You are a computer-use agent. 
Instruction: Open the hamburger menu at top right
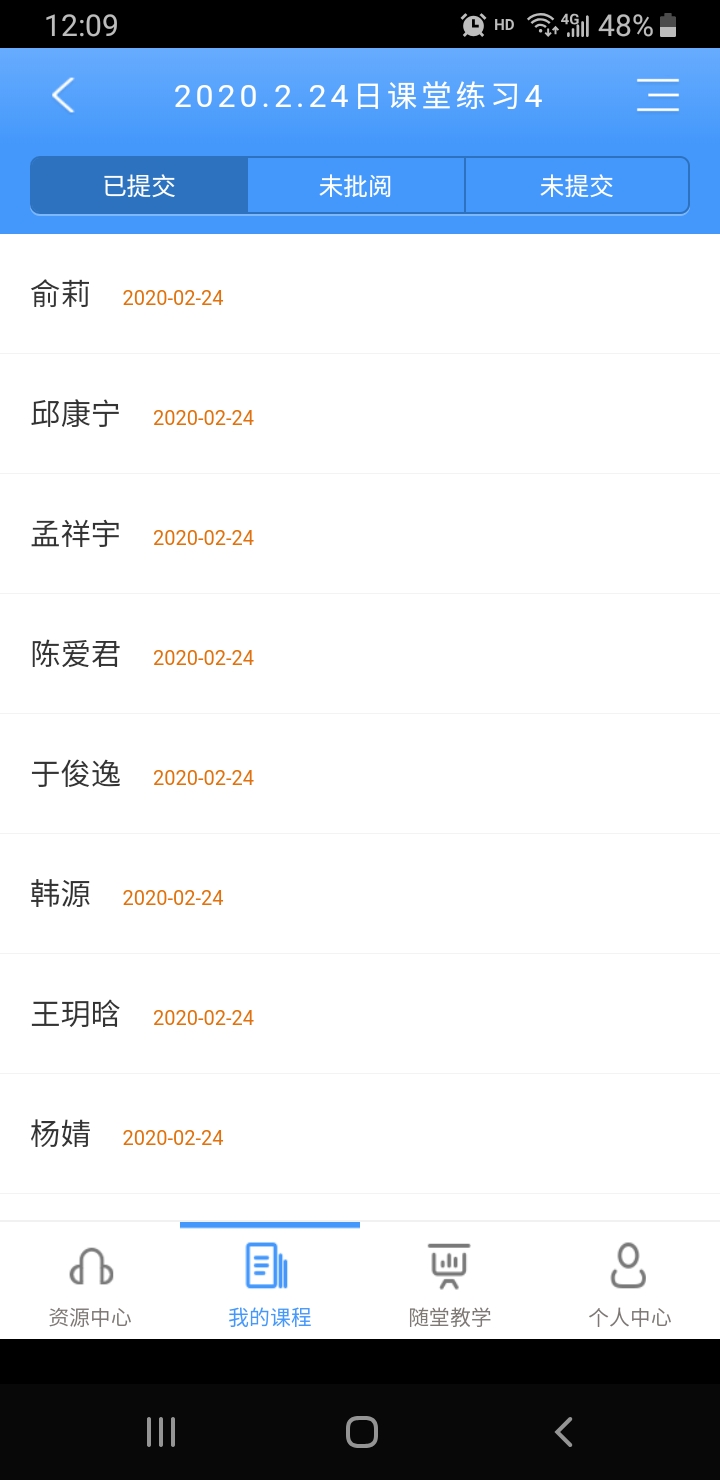(658, 96)
